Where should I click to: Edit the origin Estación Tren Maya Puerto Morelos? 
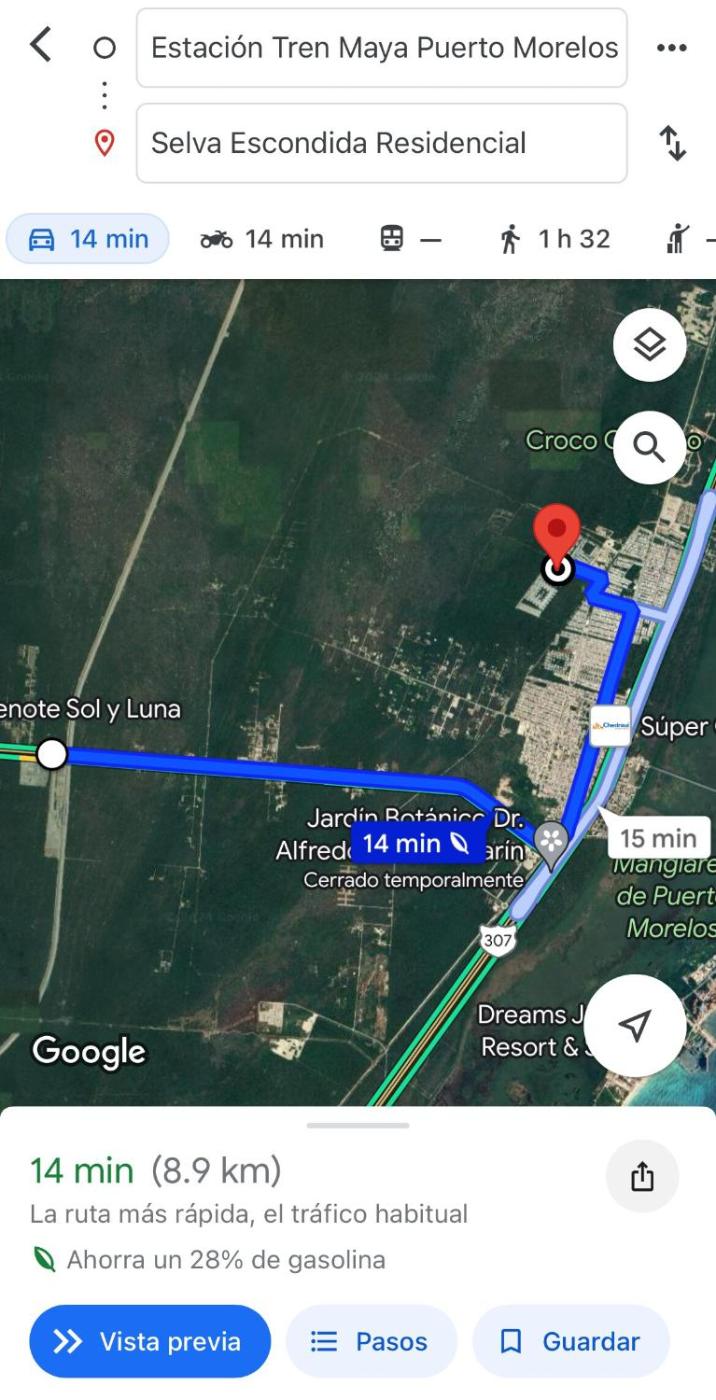(382, 48)
